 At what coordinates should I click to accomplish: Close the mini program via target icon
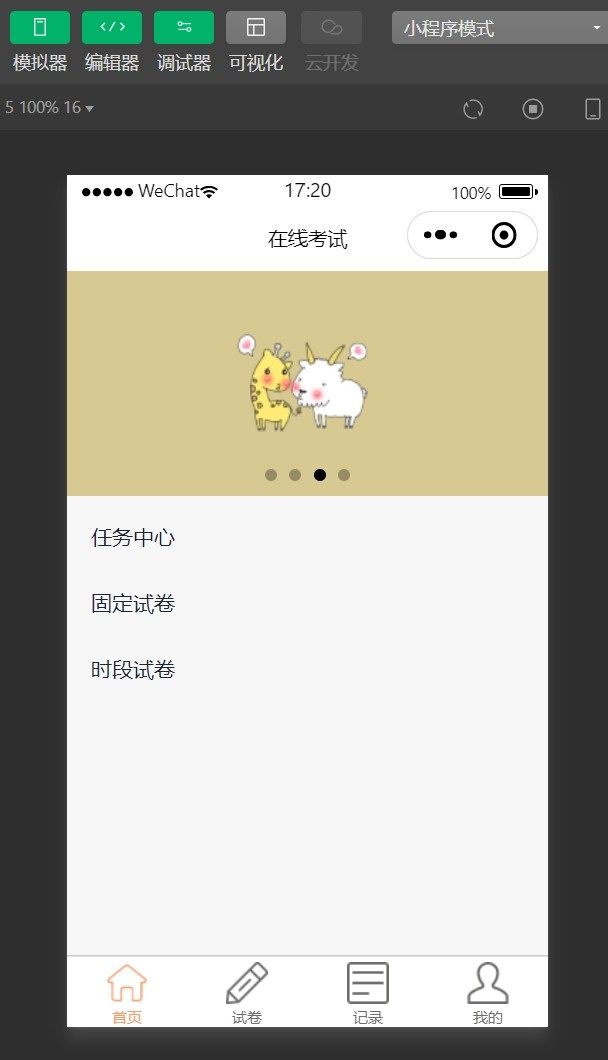click(x=505, y=235)
